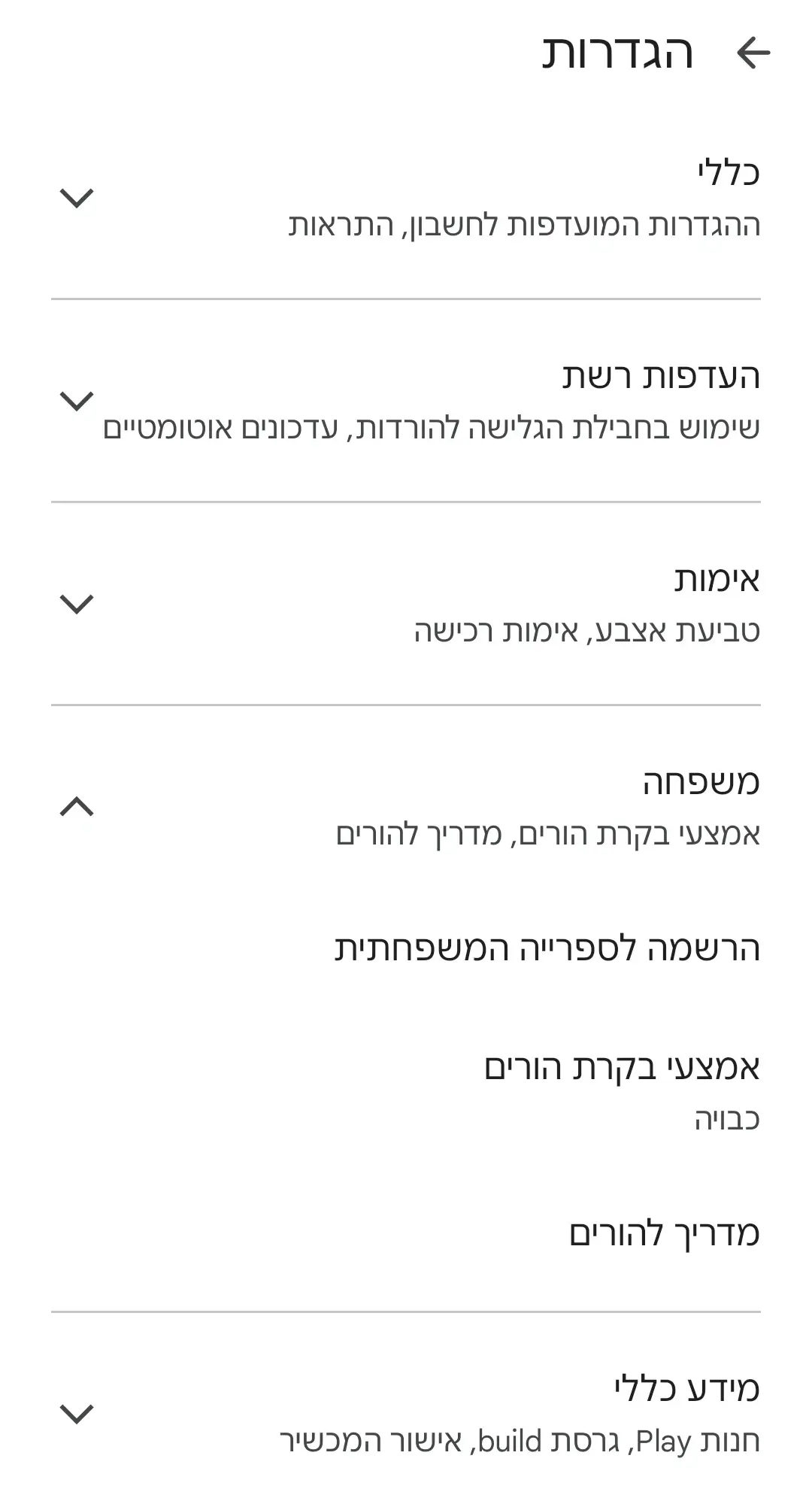
Task: Expand the העדפות רשת section
Action: pos(406,401)
